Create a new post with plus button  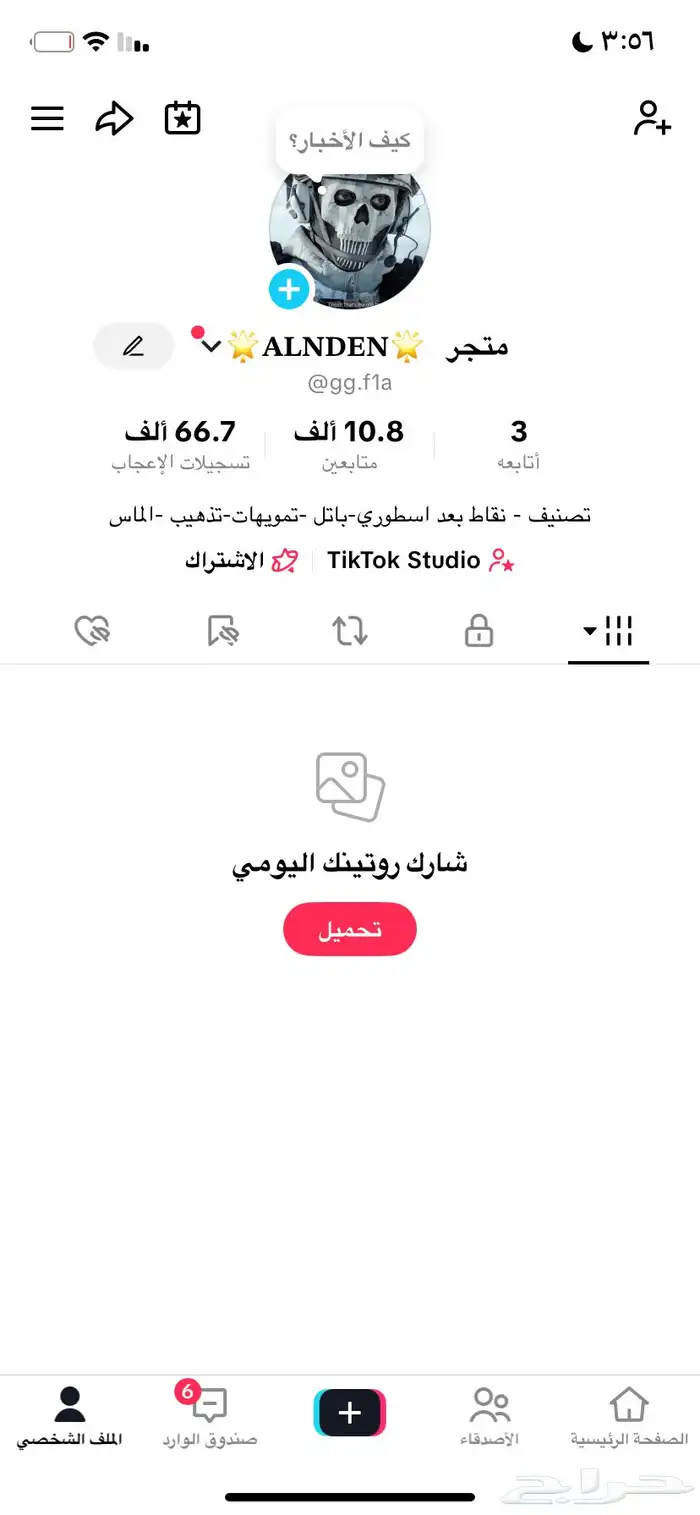tap(349, 1413)
